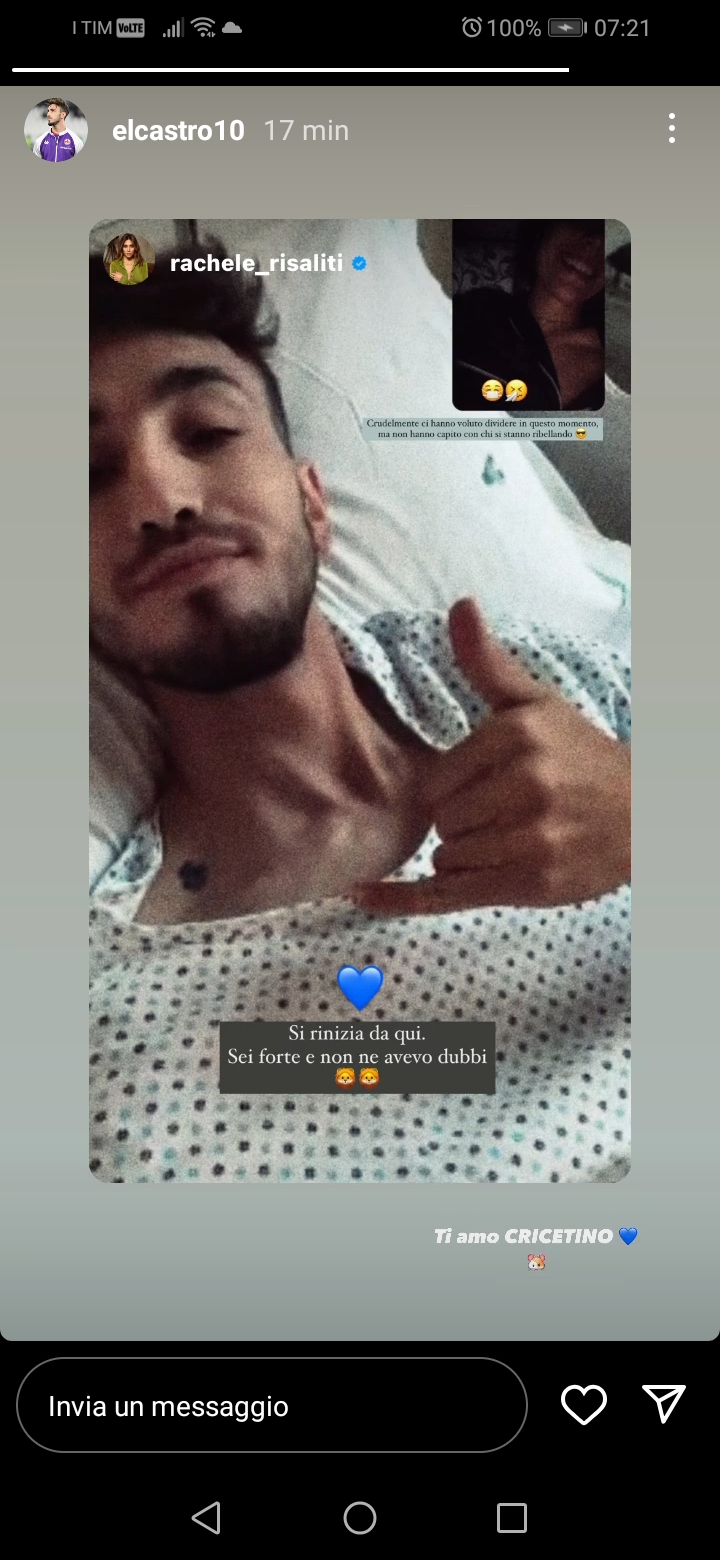The image size is (720, 1560).
Task: Open the reshared rachele_risaliti story
Action: [359, 700]
